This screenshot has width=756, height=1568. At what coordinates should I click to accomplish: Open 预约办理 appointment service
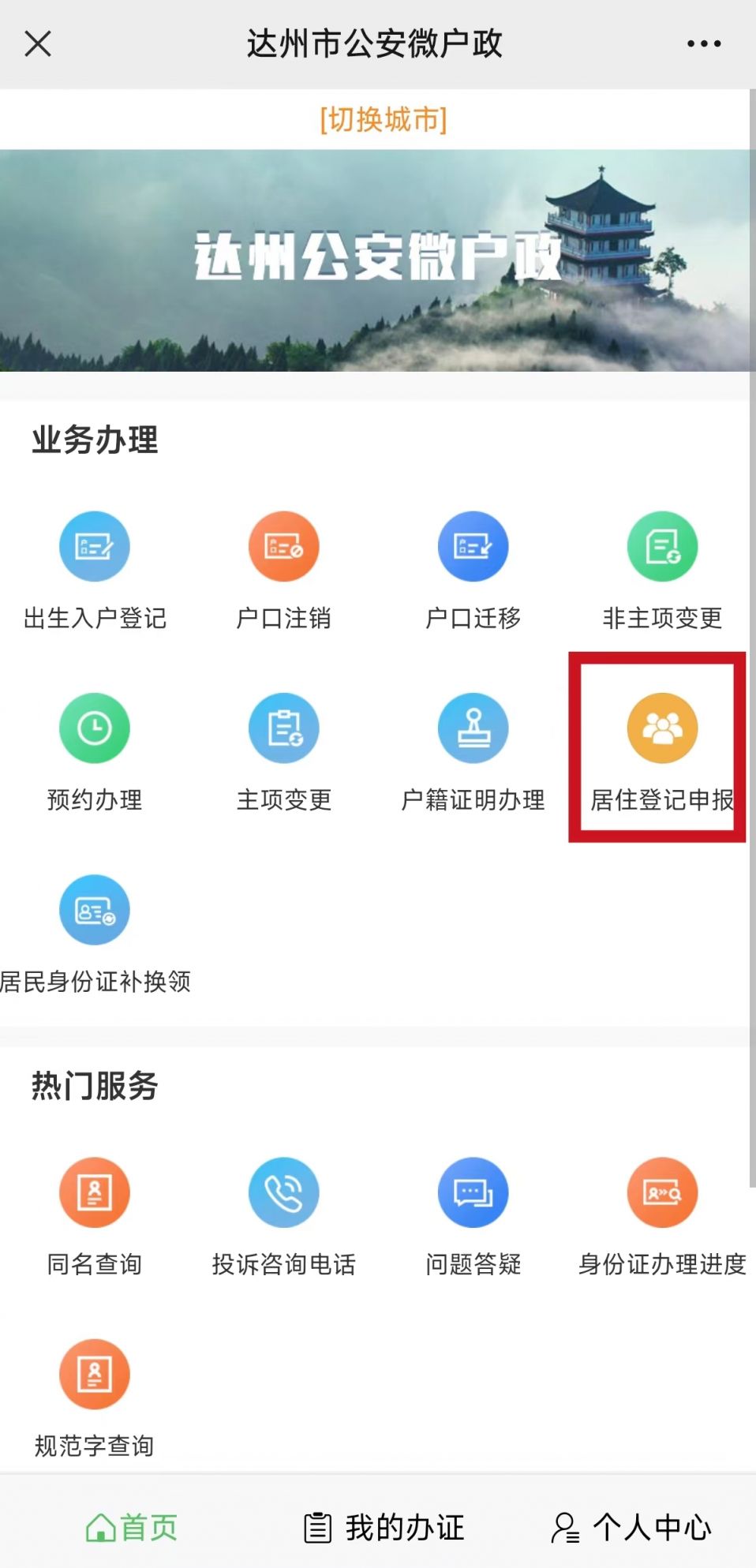click(95, 729)
